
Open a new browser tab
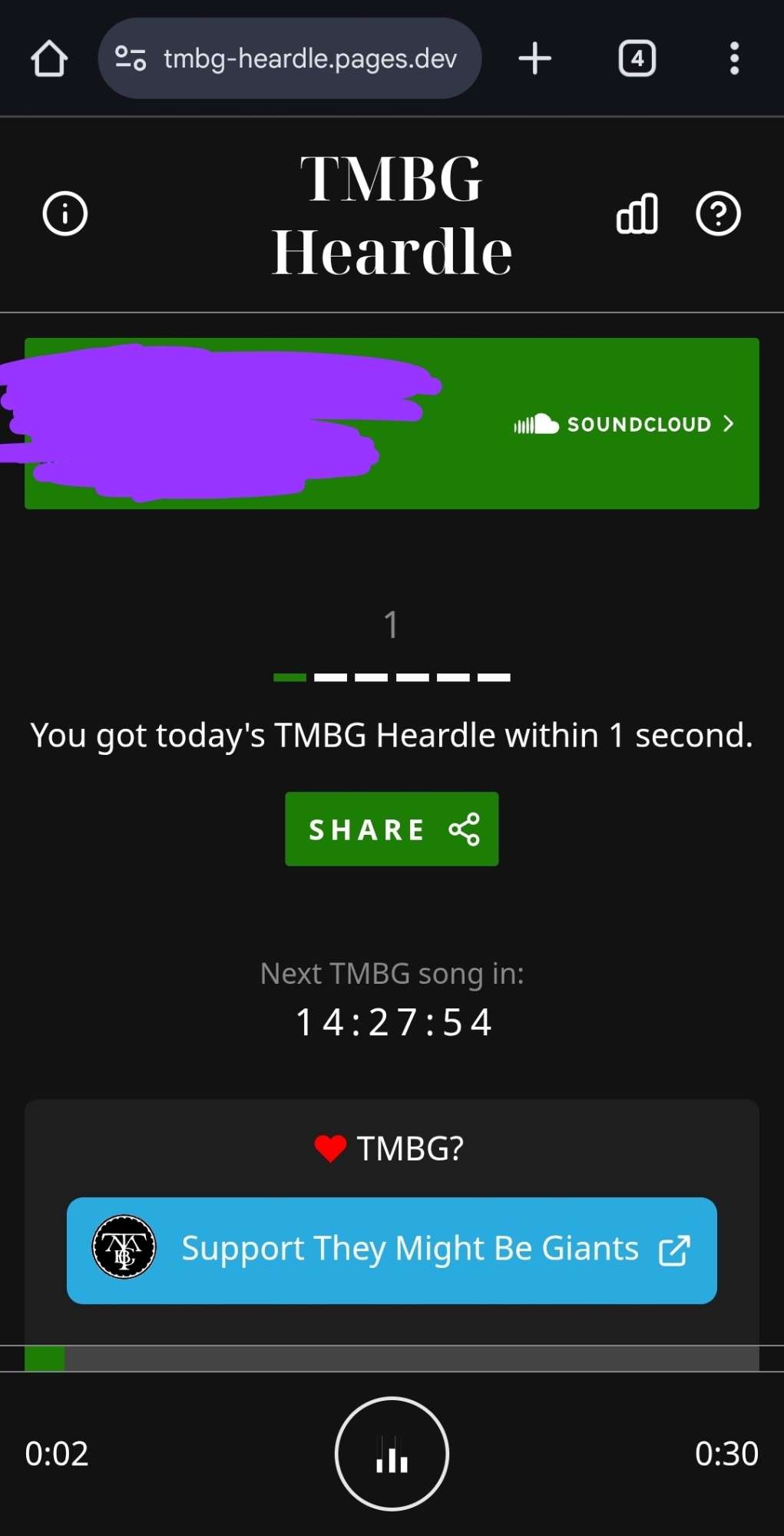534,58
